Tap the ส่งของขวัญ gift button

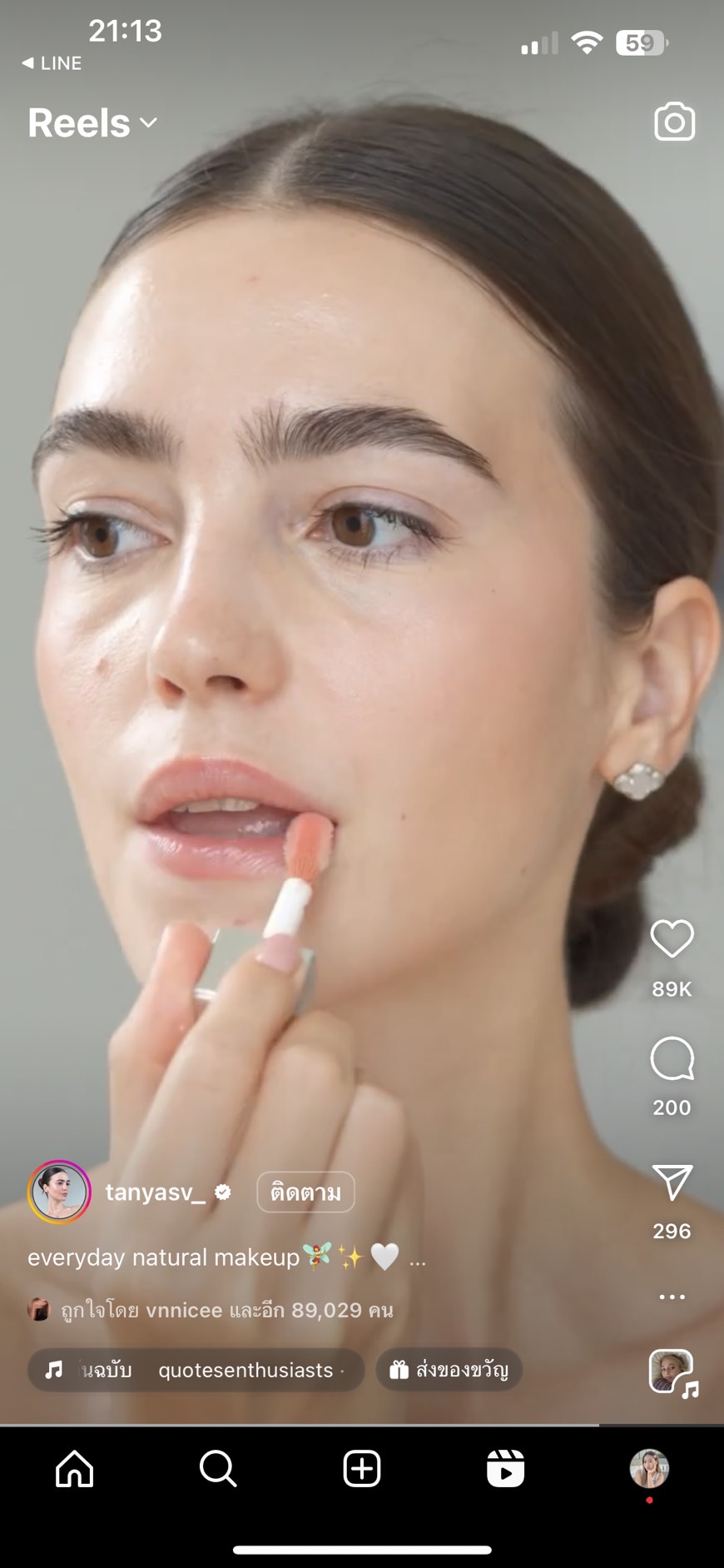pyautogui.click(x=449, y=1370)
